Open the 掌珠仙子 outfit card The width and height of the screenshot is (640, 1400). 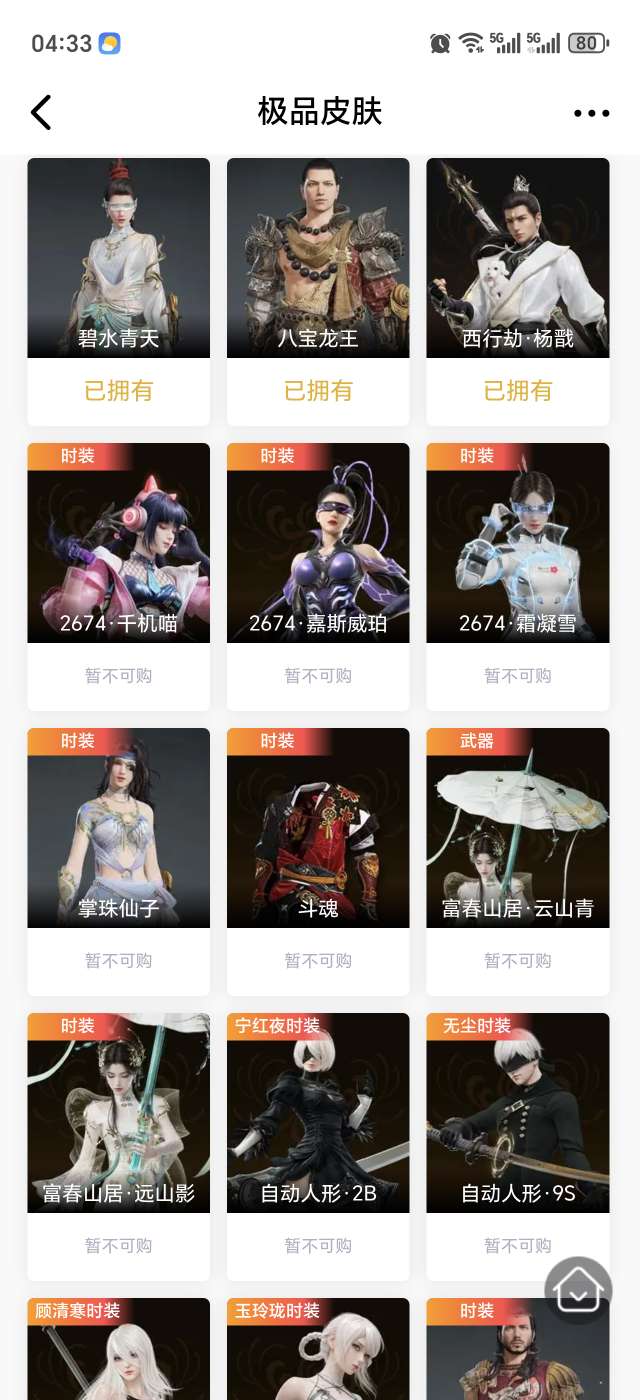point(118,830)
